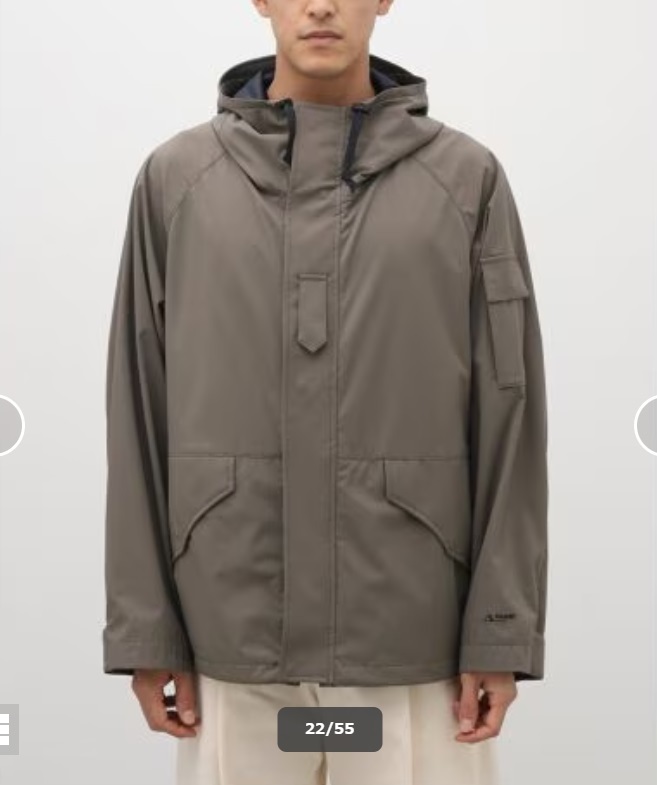
Task: Go to the previous product photo
Action: [8, 425]
